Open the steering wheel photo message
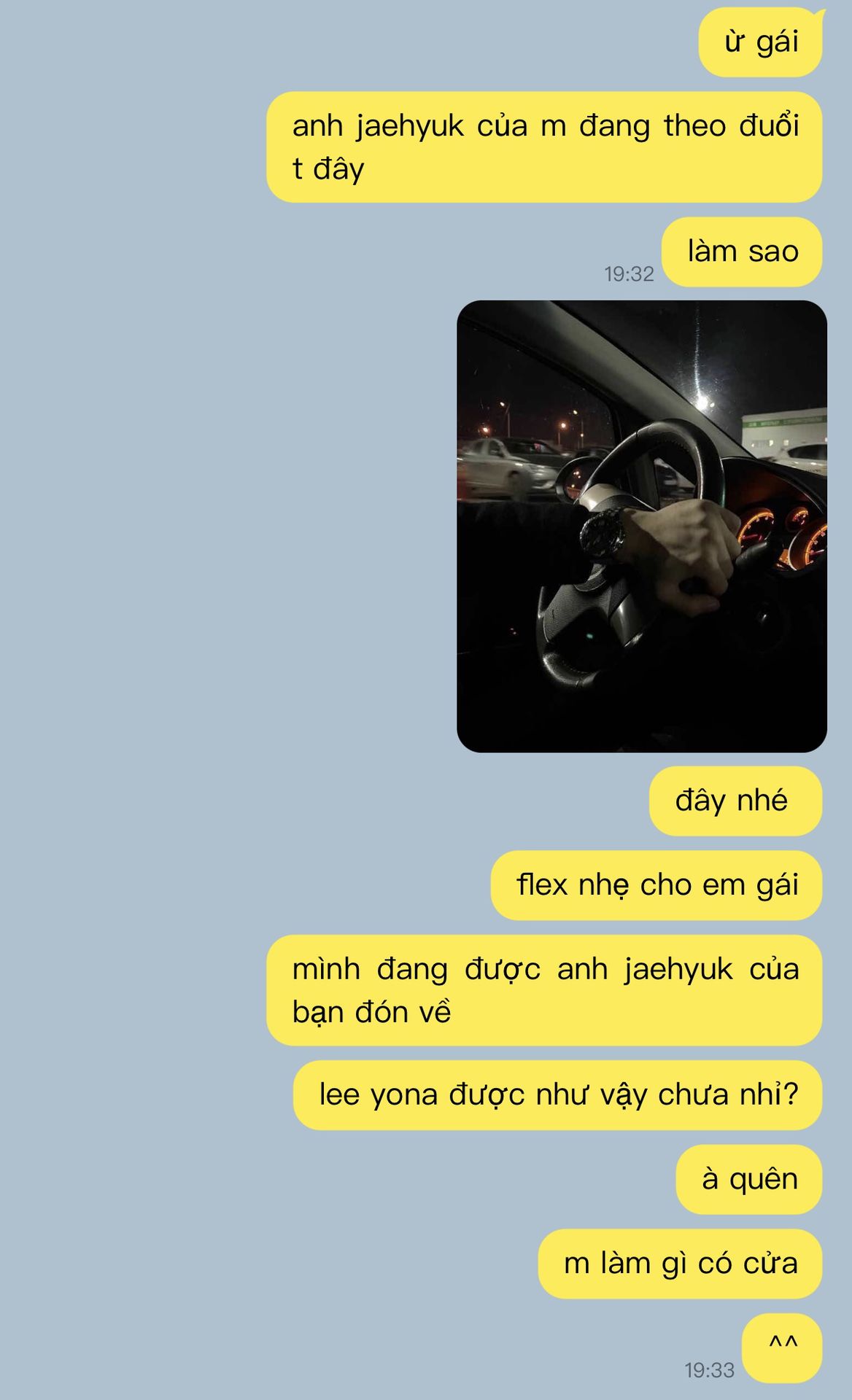The width and height of the screenshot is (852, 1400). [641, 526]
